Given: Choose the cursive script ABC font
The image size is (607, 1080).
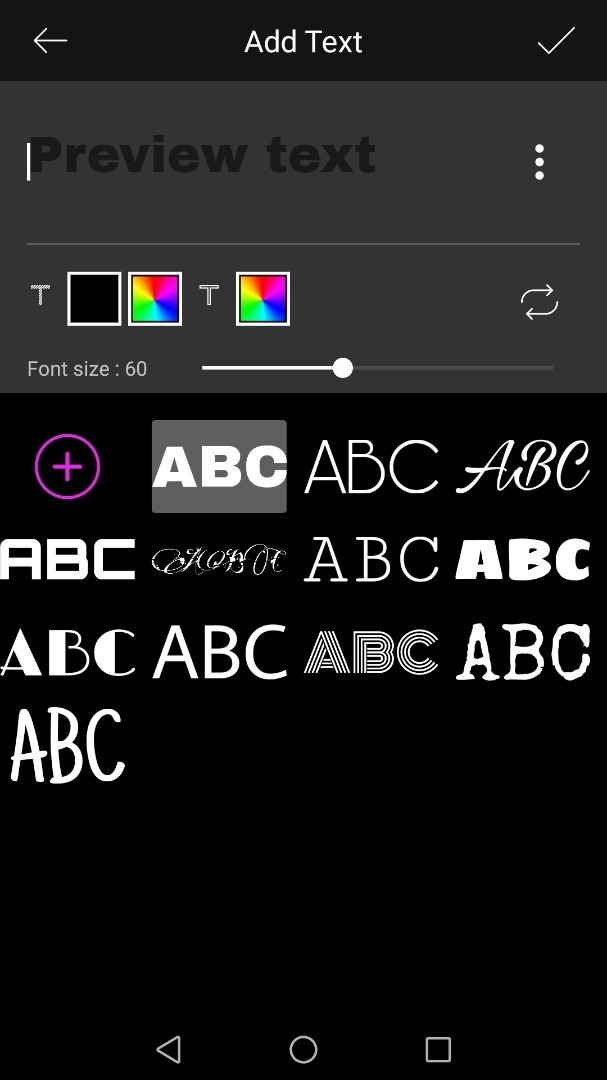Looking at the screenshot, I should [523, 466].
